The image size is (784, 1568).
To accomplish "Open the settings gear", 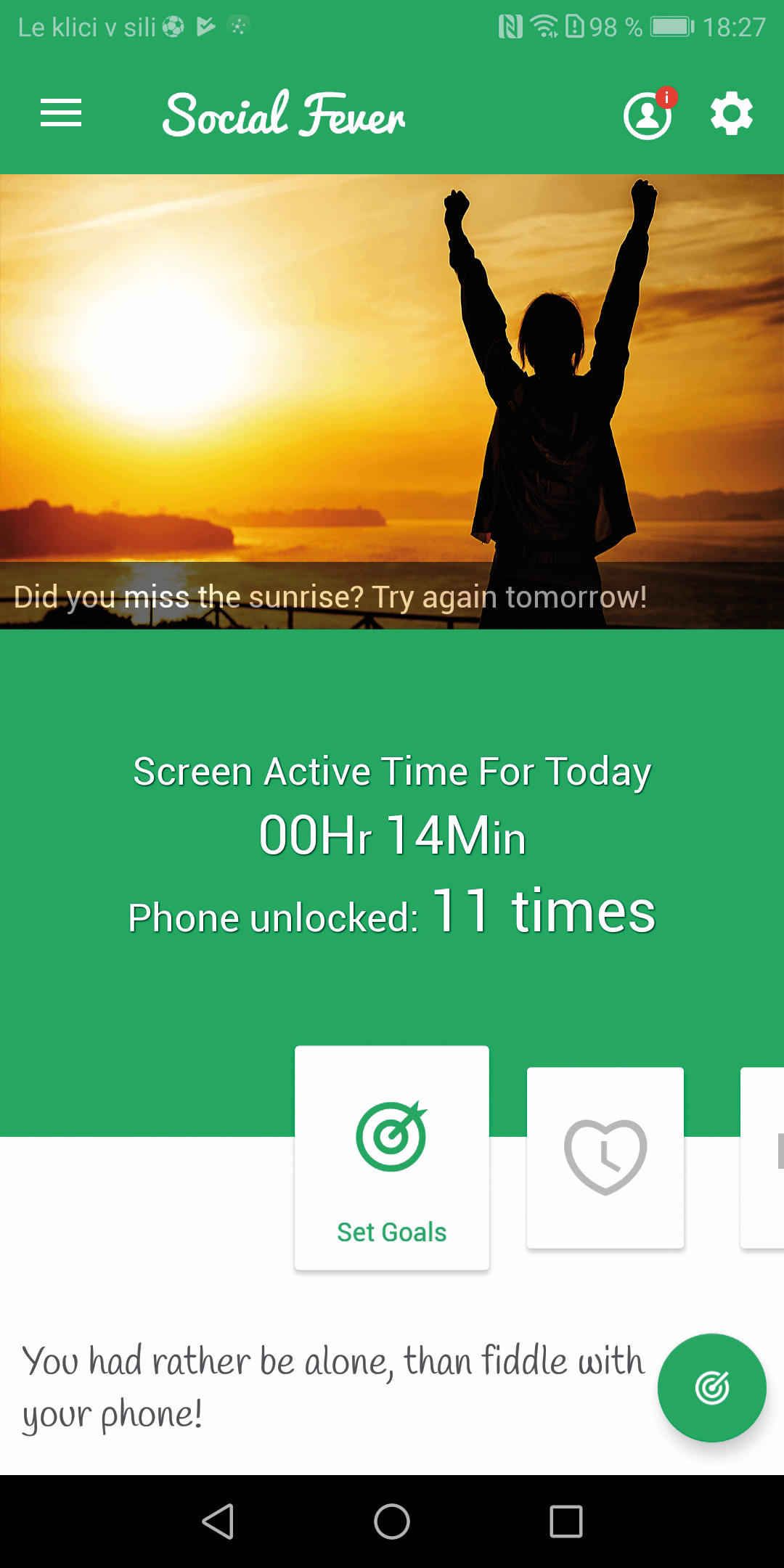I will tap(731, 113).
